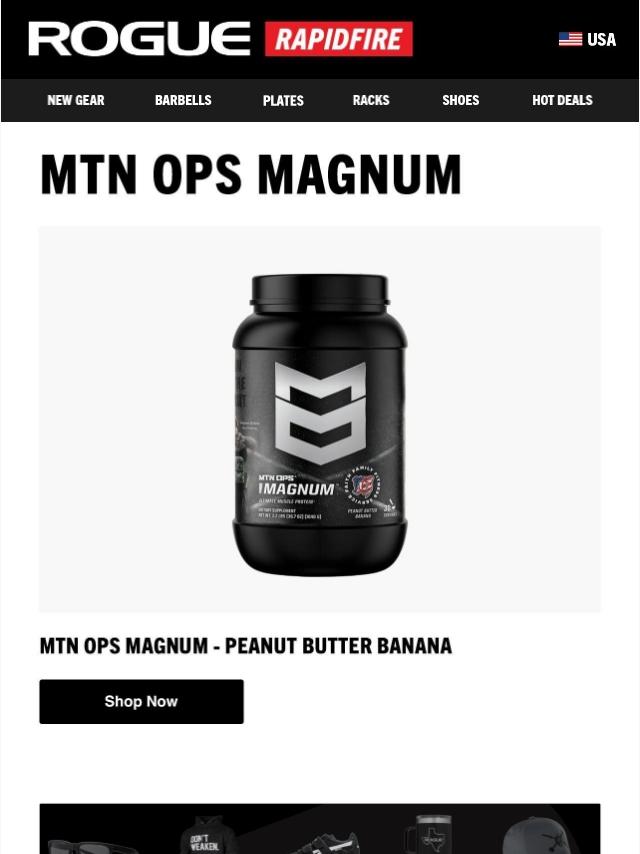Browse the Racks section
640x854 pixels.
click(371, 100)
